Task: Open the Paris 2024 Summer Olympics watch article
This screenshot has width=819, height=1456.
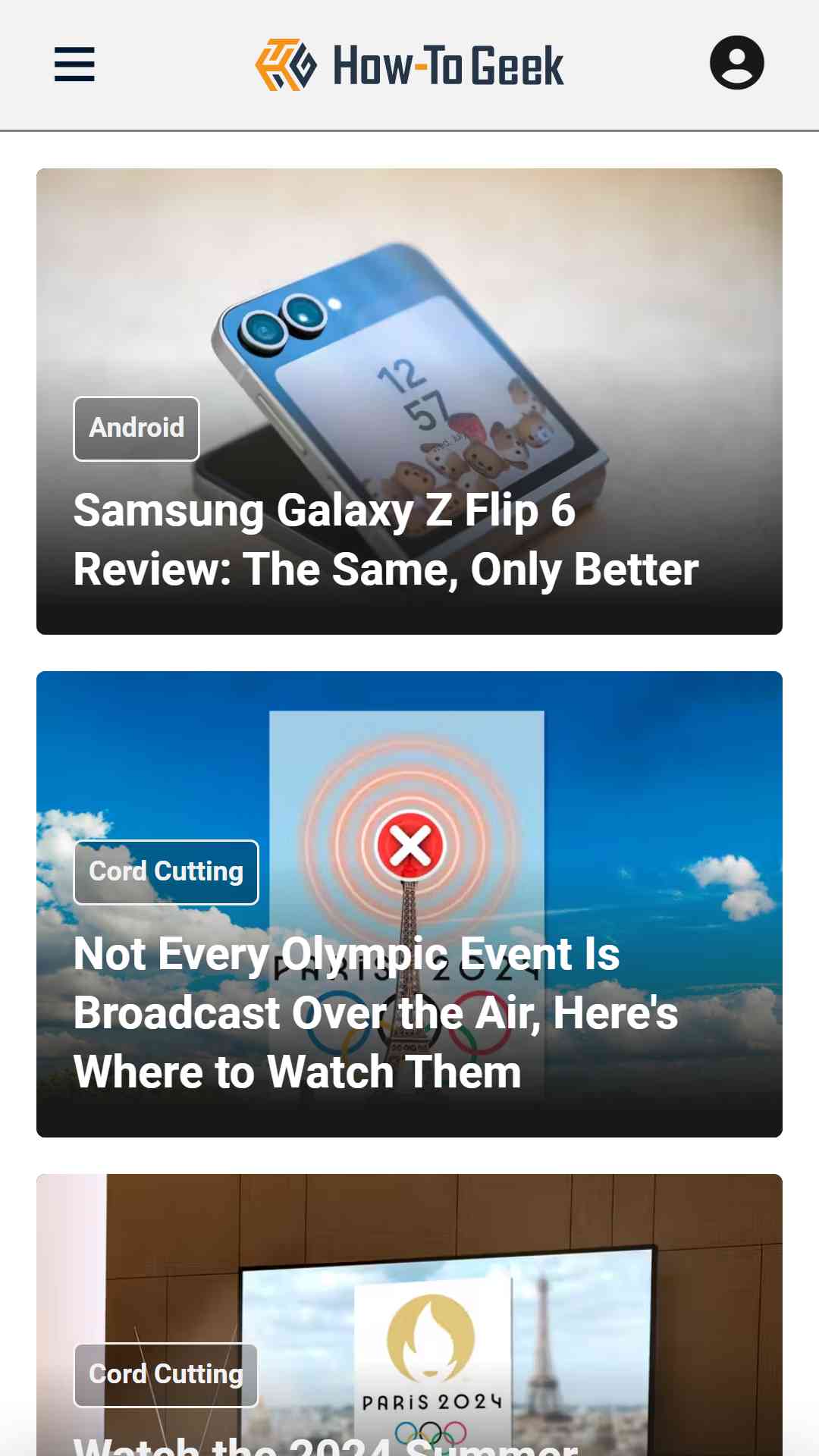Action: pos(326,1444)
